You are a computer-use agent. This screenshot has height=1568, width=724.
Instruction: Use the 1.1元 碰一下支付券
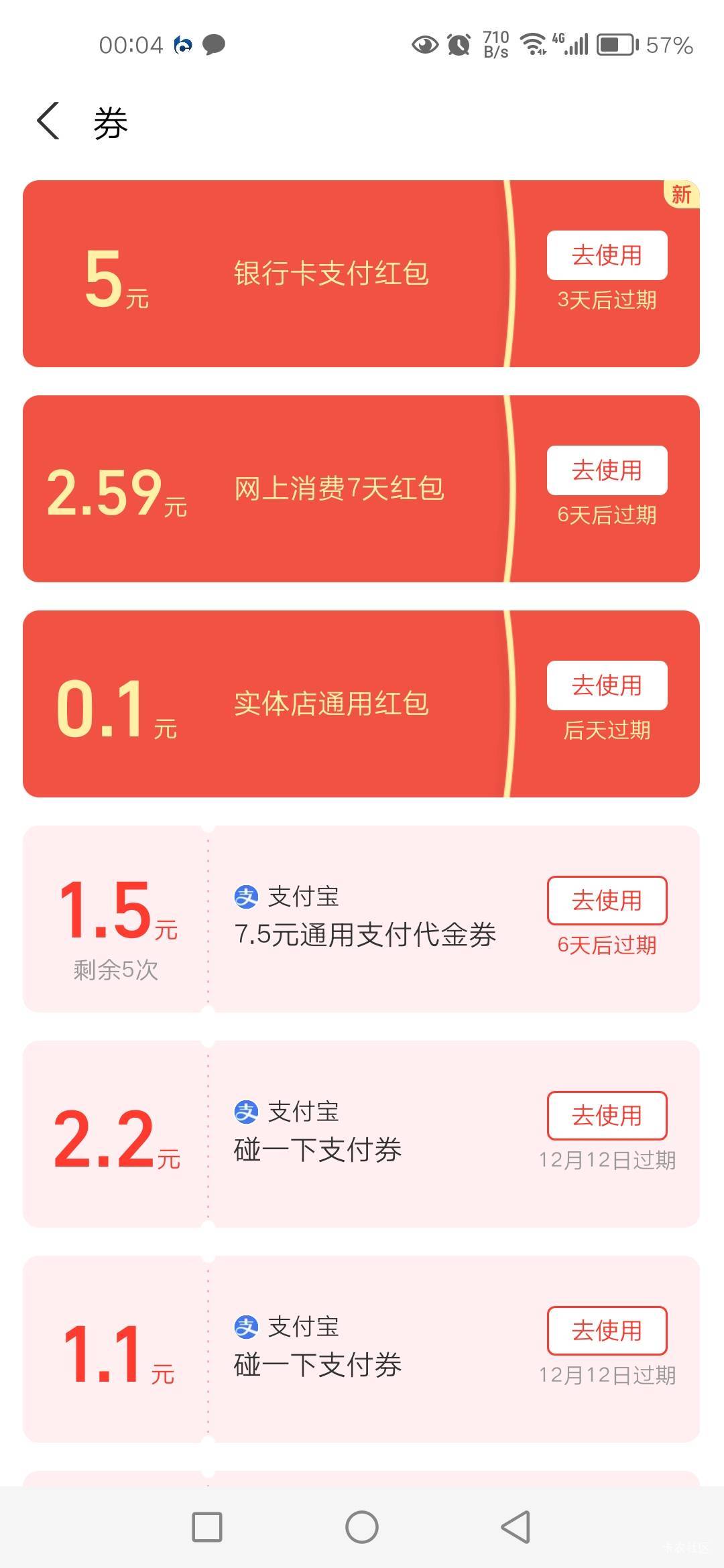(607, 1331)
